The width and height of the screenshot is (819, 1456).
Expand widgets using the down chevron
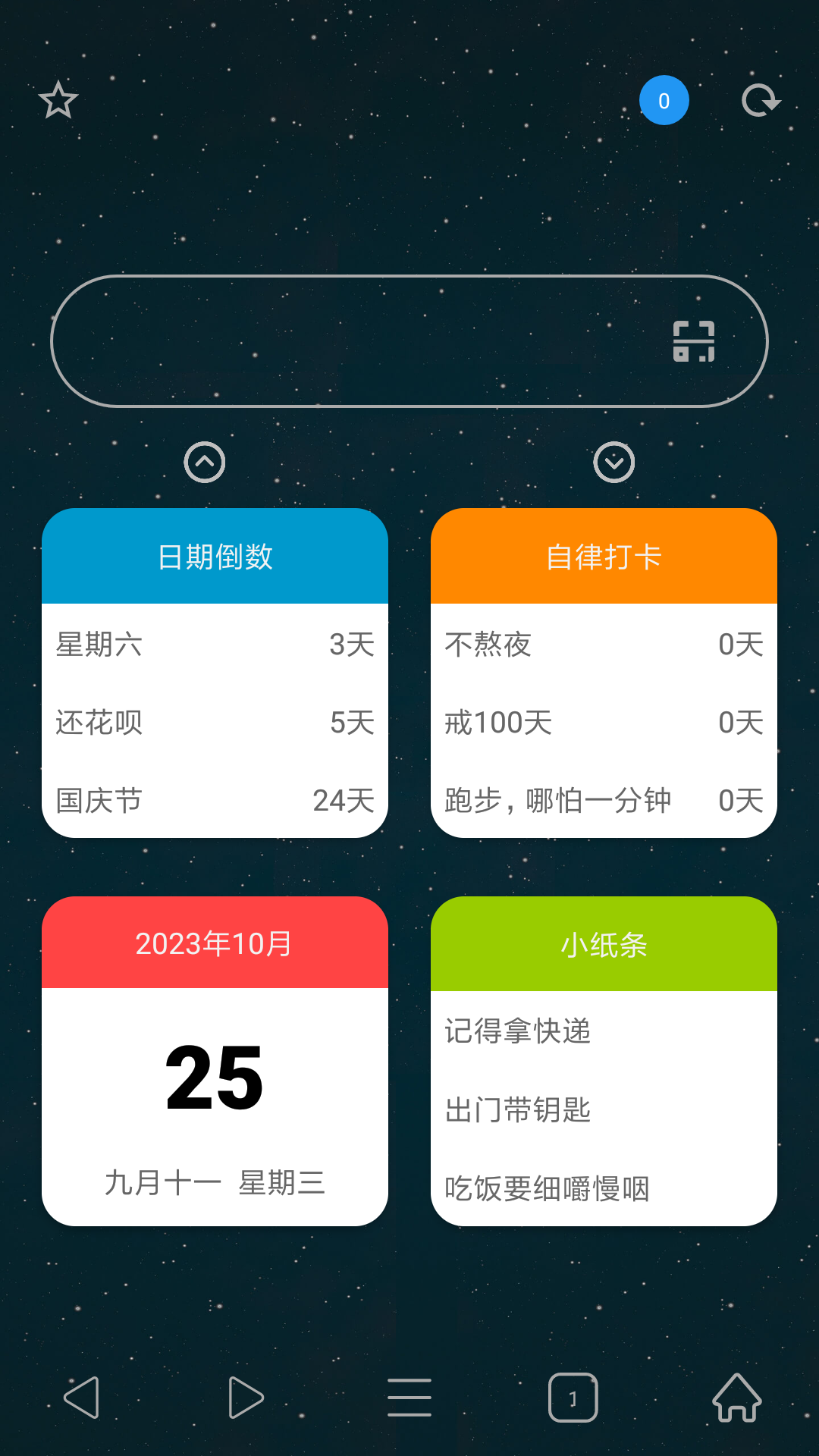pos(614,462)
